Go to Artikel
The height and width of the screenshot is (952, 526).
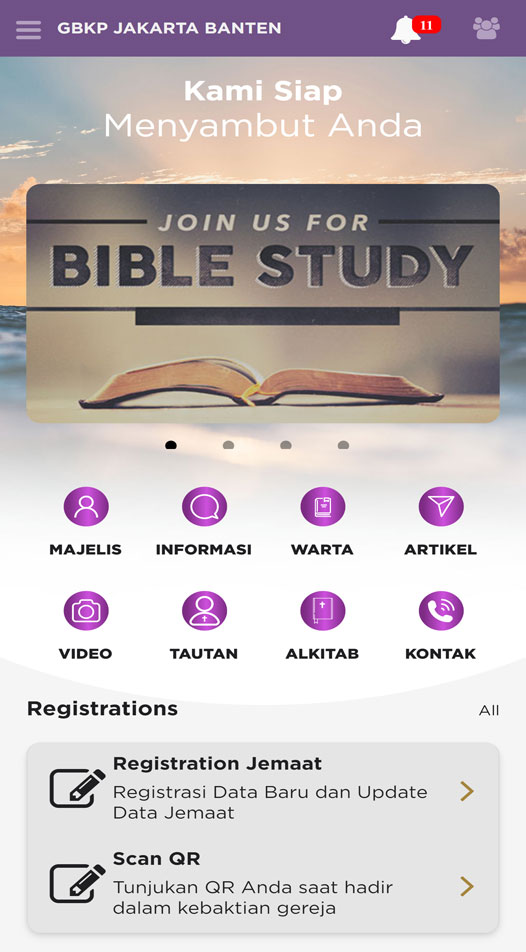[441, 522]
